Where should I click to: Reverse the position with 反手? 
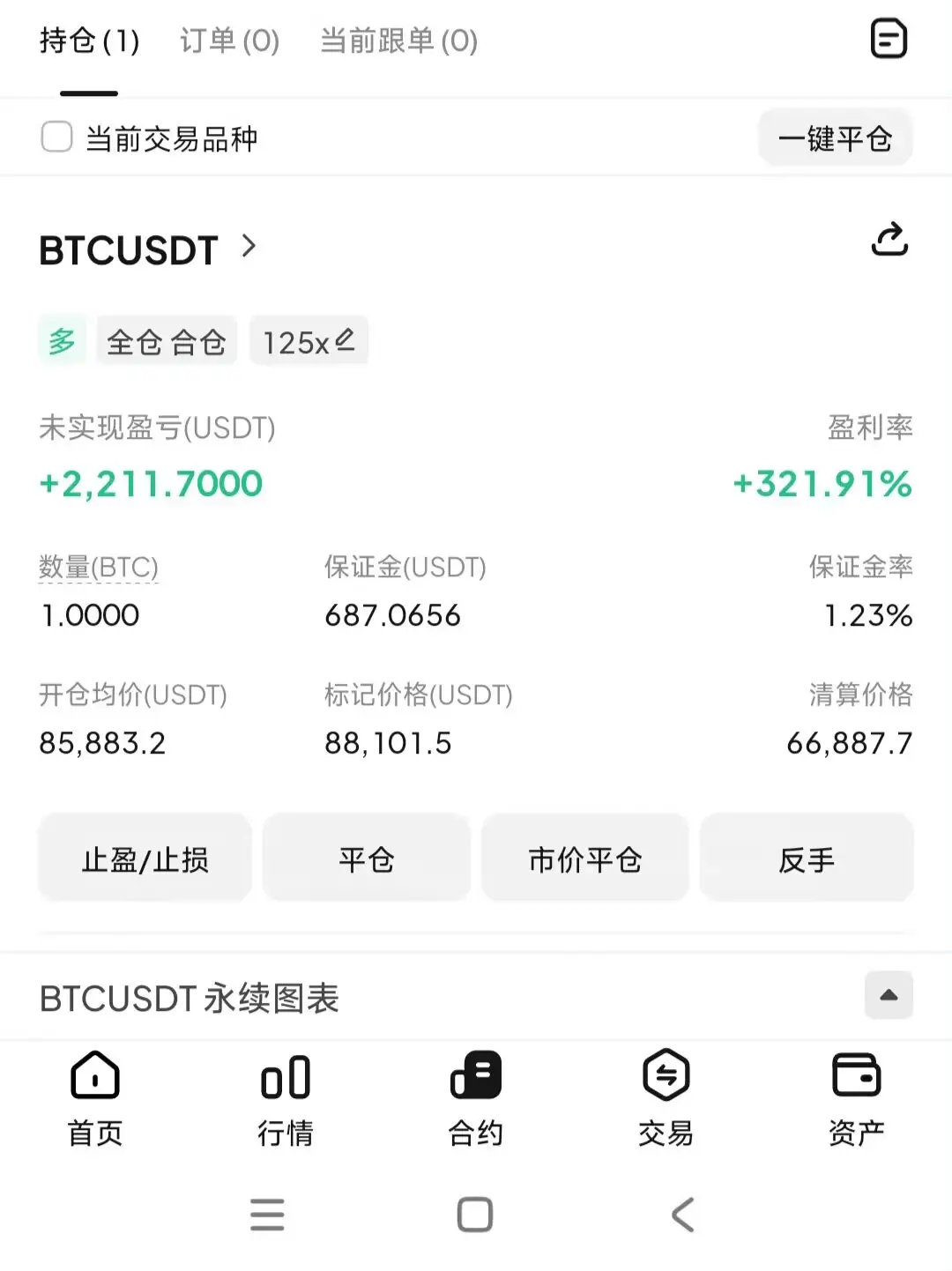coord(807,858)
